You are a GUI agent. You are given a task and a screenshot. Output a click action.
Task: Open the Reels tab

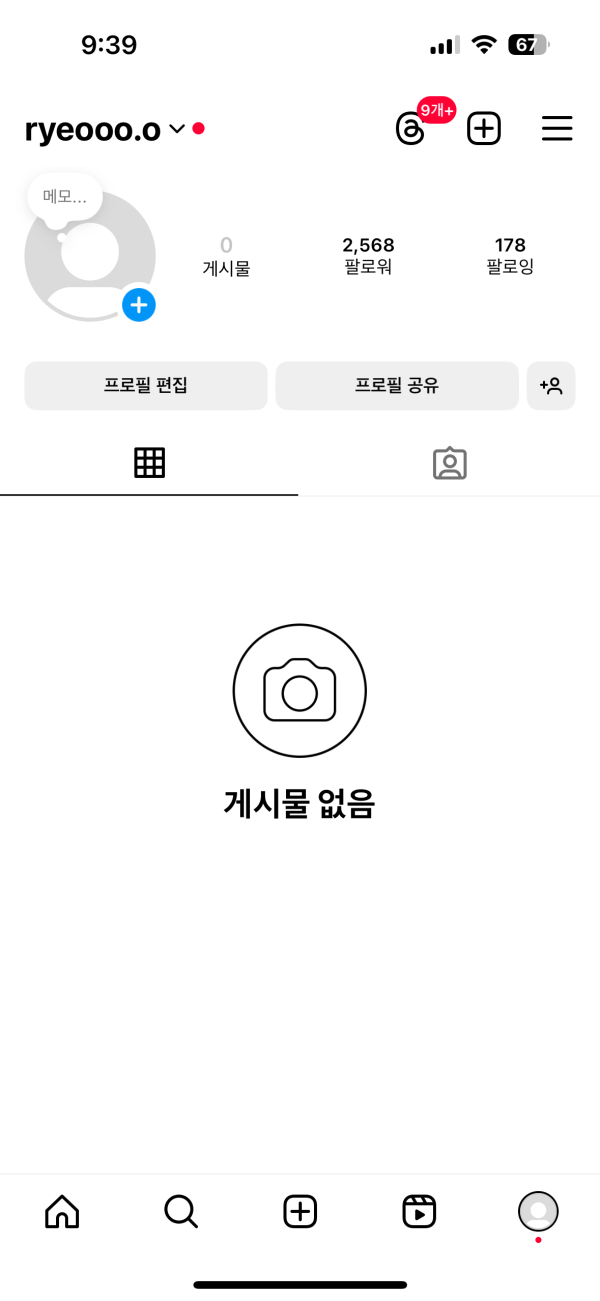pyautogui.click(x=419, y=1211)
